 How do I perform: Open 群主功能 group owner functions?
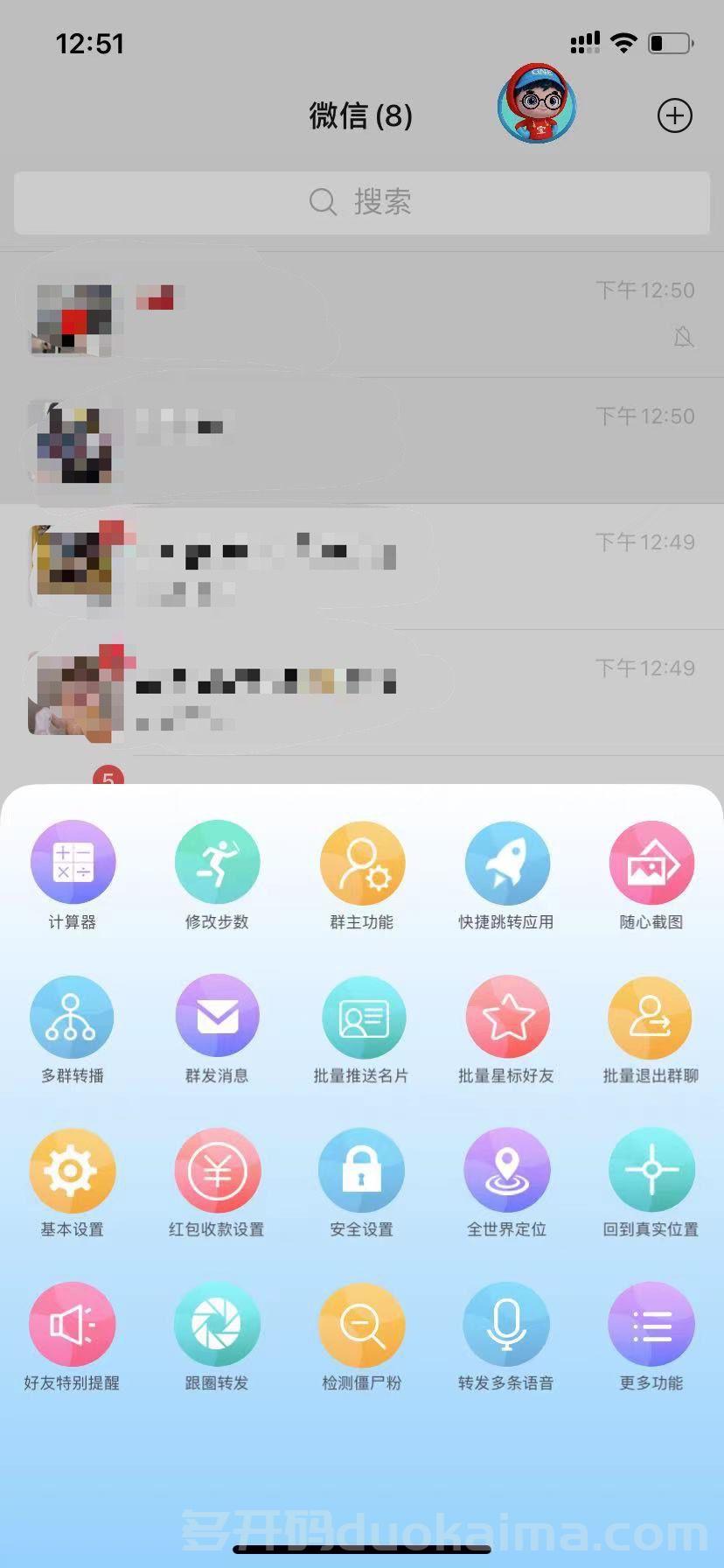click(362, 862)
